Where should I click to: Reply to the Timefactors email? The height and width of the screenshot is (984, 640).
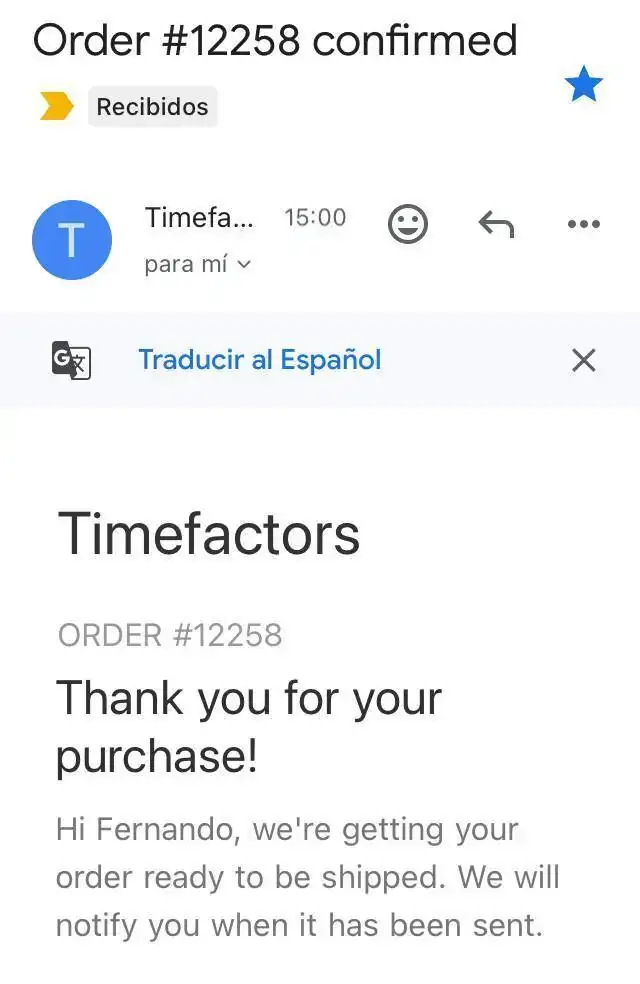click(496, 225)
